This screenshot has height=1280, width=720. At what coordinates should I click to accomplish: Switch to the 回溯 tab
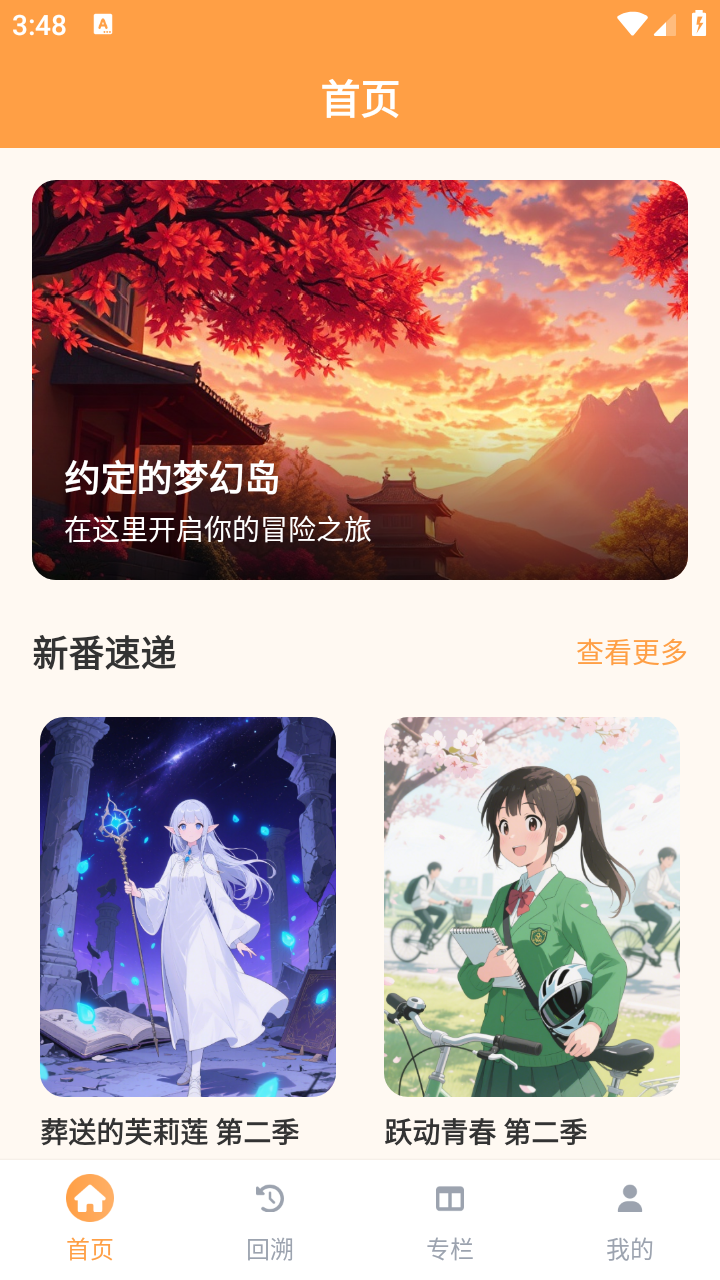pyautogui.click(x=269, y=1222)
